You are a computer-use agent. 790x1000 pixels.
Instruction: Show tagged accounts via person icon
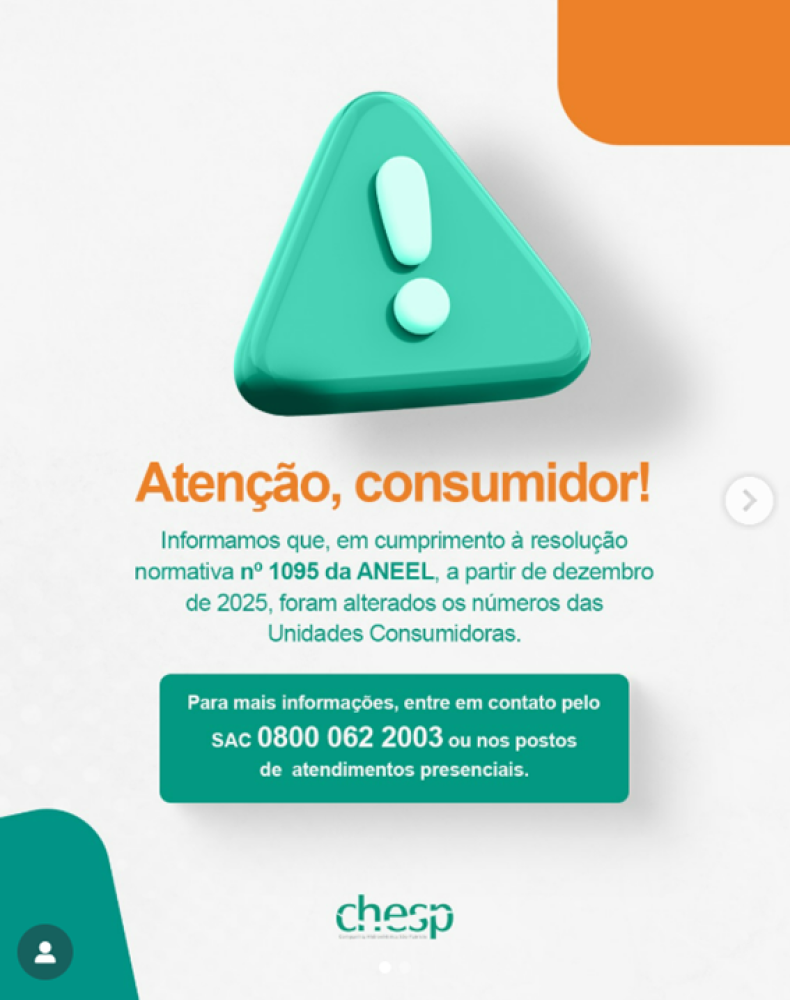point(45,951)
